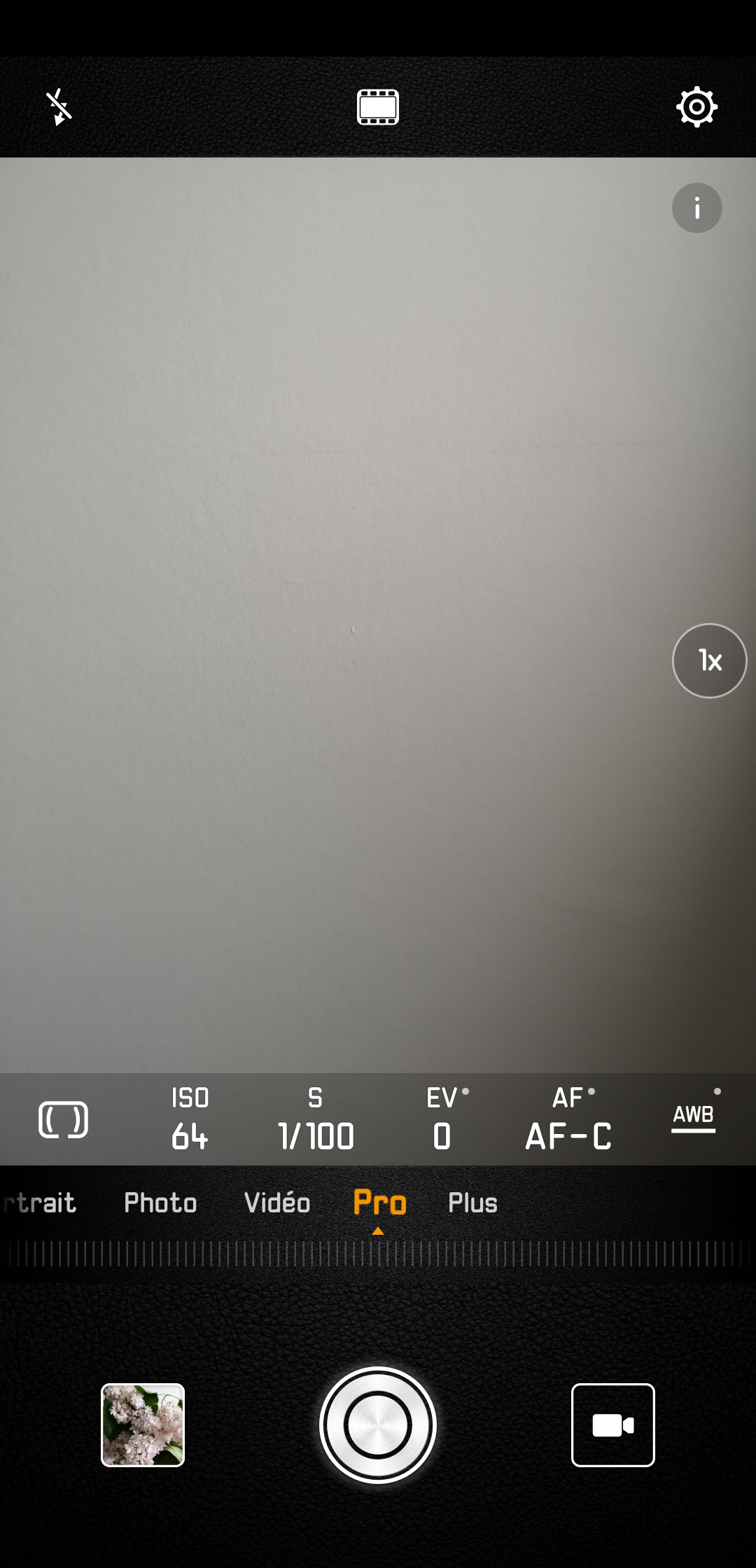Open AWB white balance options
This screenshot has height=1568, width=756.
(x=693, y=1114)
